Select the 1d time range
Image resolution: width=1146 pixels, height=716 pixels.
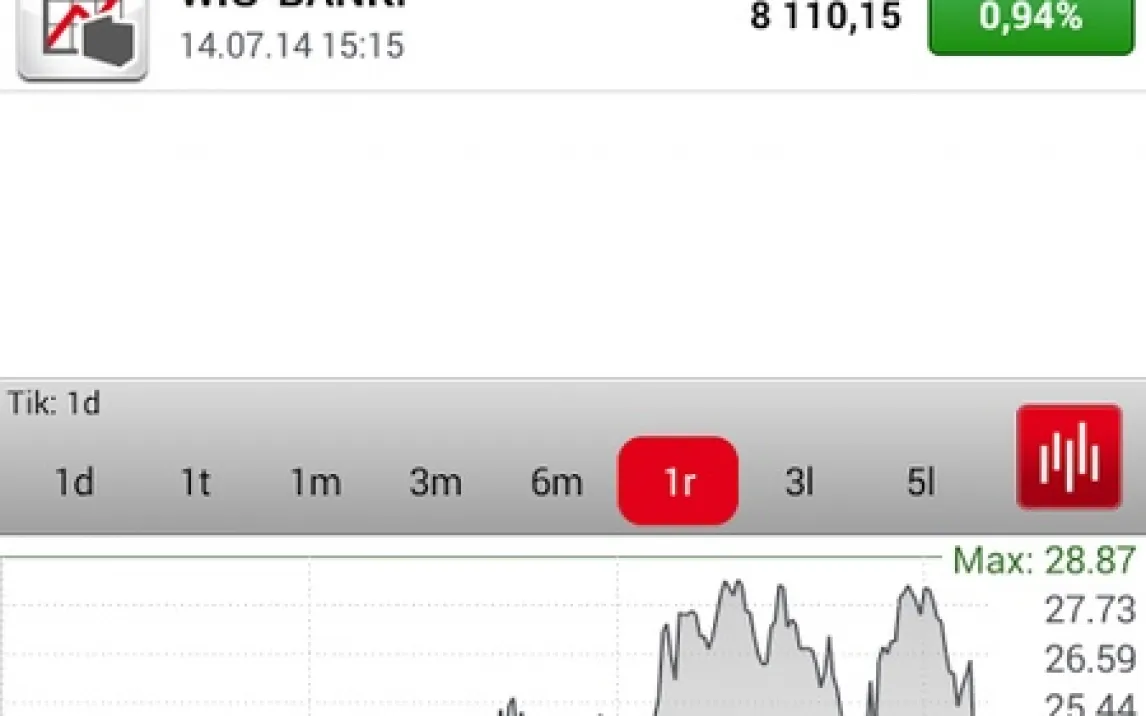(x=74, y=483)
